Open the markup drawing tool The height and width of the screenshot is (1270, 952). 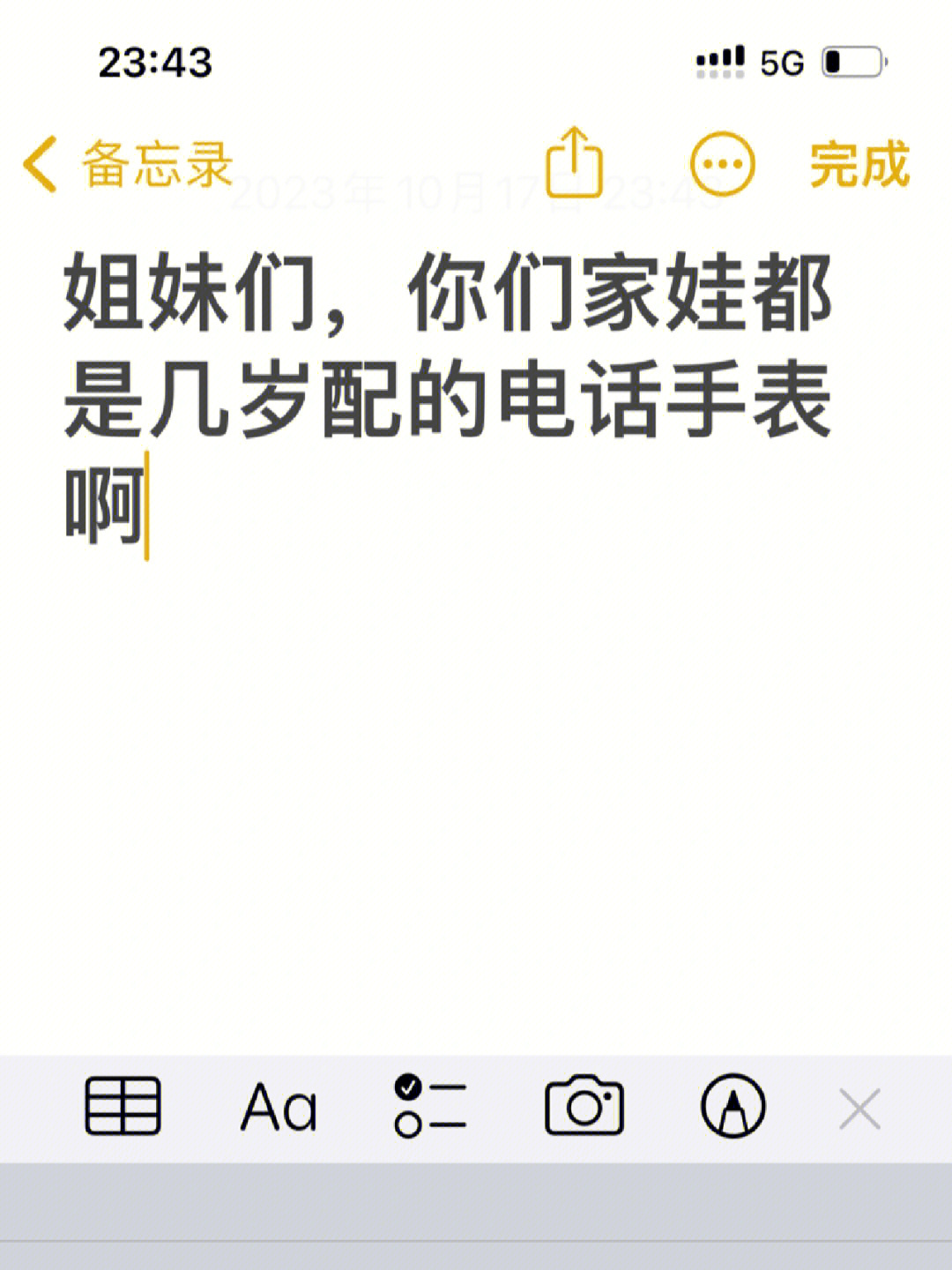click(733, 1106)
